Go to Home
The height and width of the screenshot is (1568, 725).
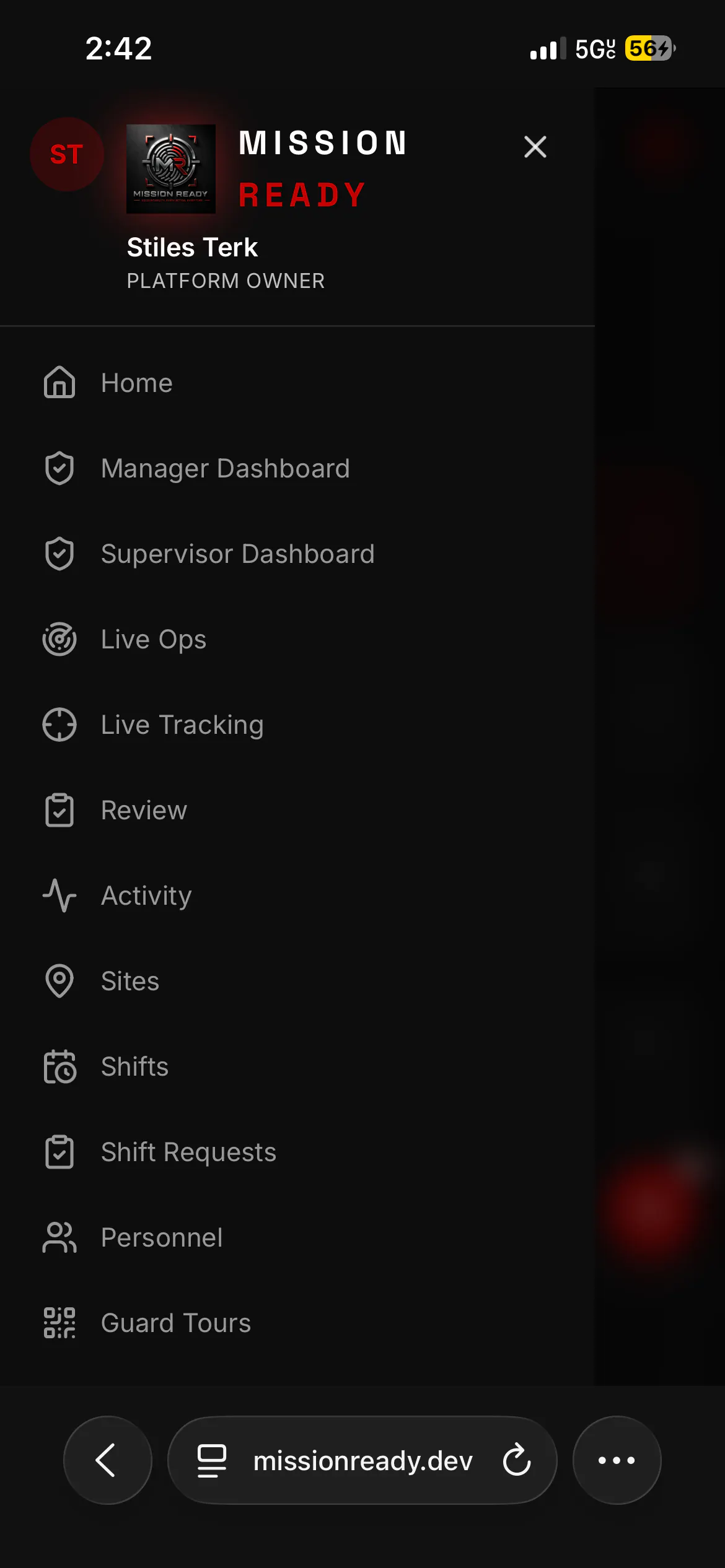297,383
